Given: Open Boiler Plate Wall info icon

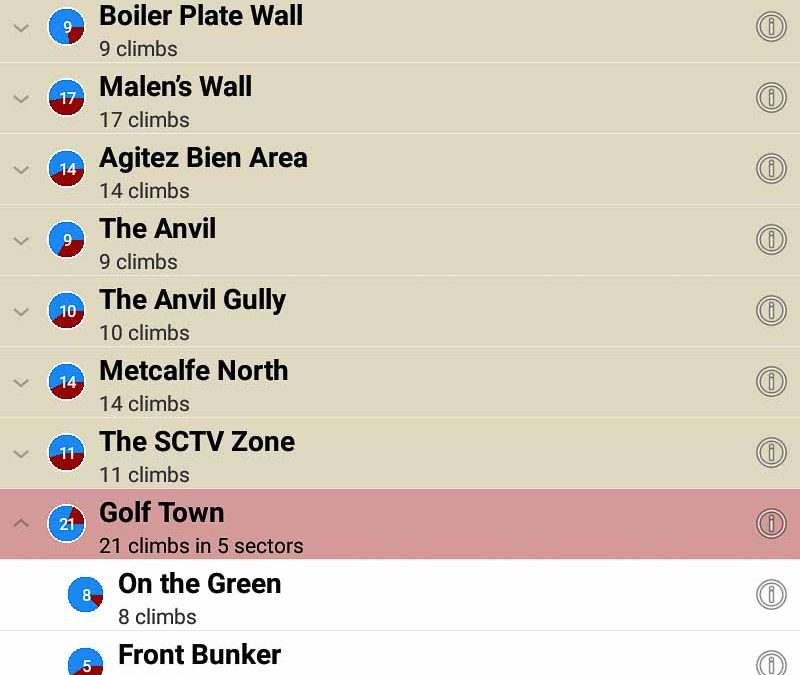Looking at the screenshot, I should pos(770,26).
